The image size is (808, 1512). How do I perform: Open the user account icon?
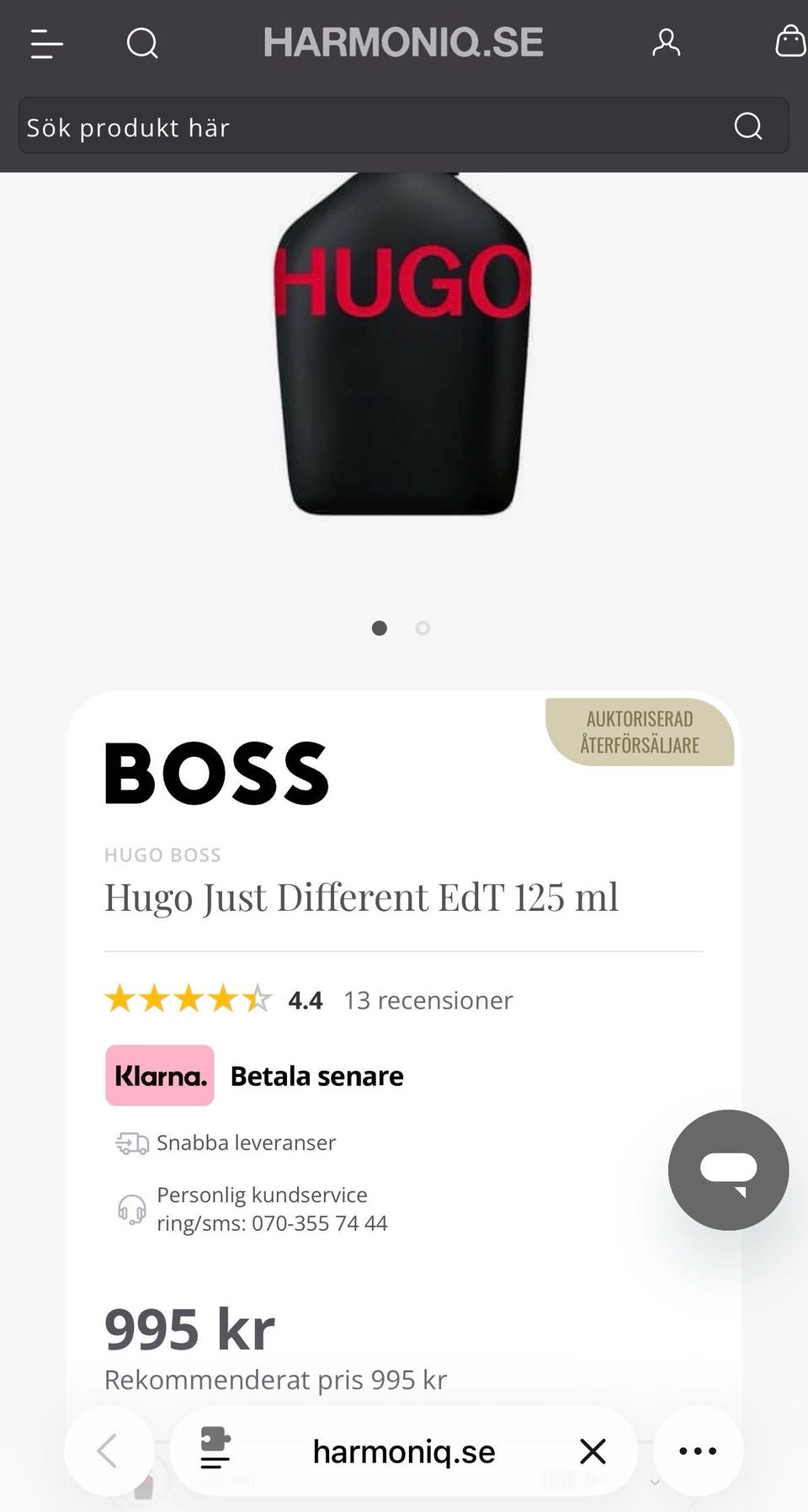pyautogui.click(x=666, y=42)
